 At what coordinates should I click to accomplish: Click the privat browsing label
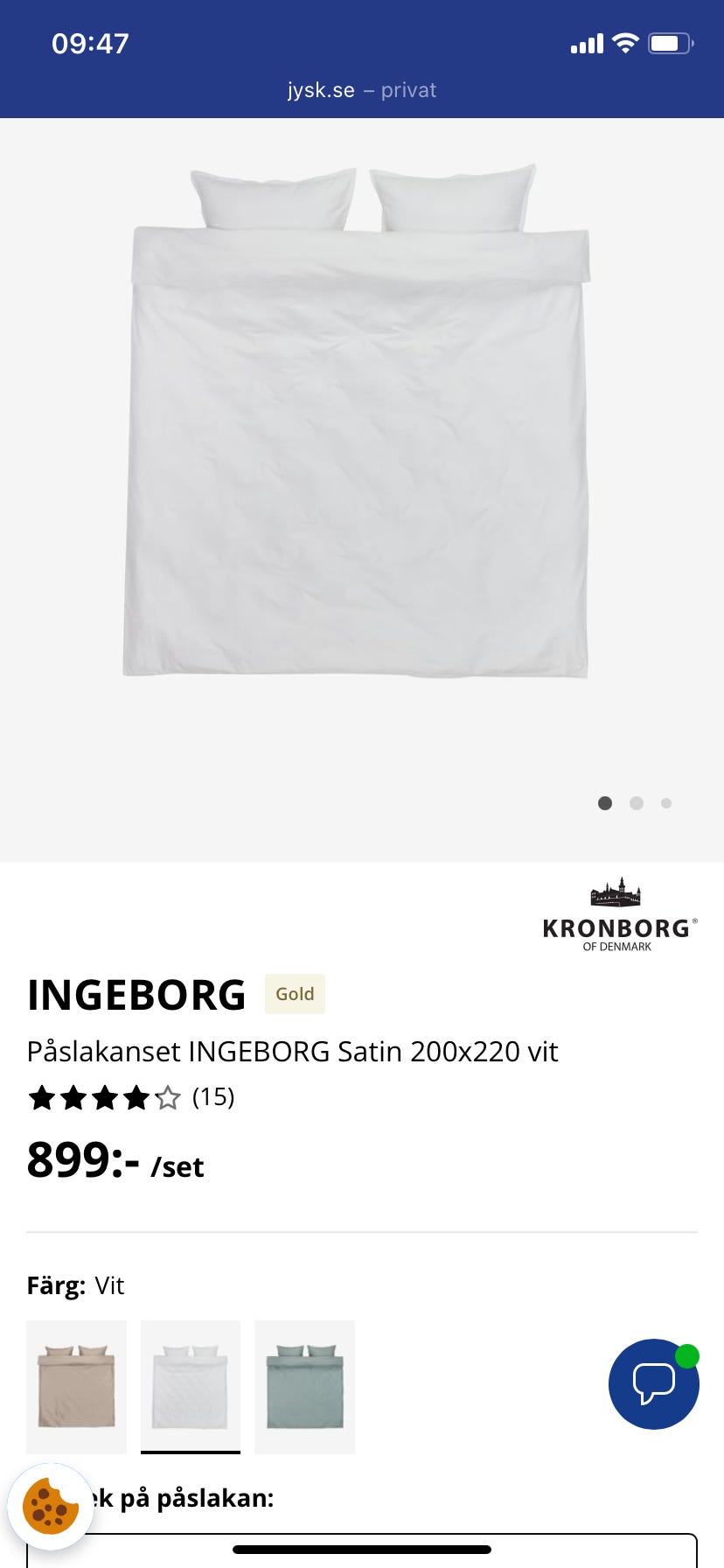pyautogui.click(x=407, y=89)
